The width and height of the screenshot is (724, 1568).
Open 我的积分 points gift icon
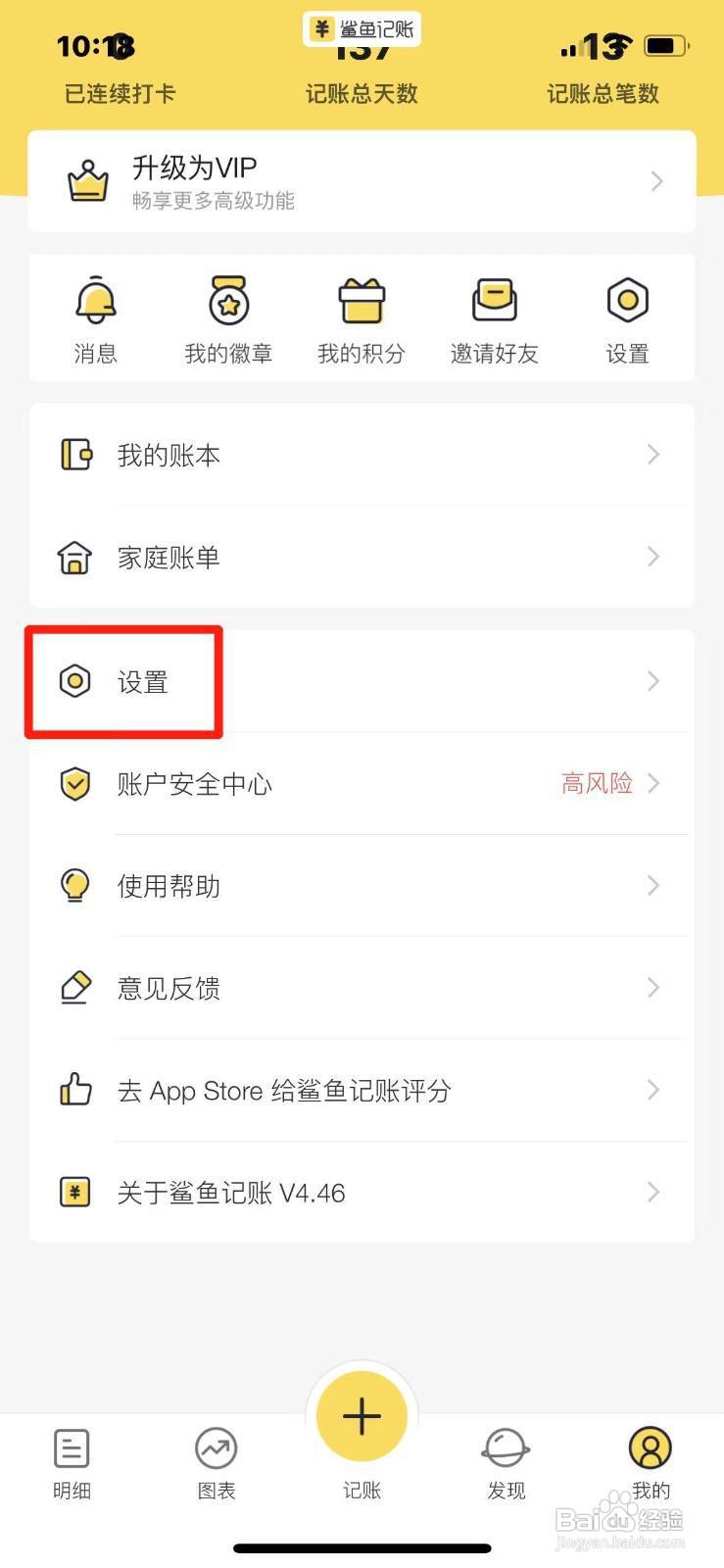click(362, 301)
